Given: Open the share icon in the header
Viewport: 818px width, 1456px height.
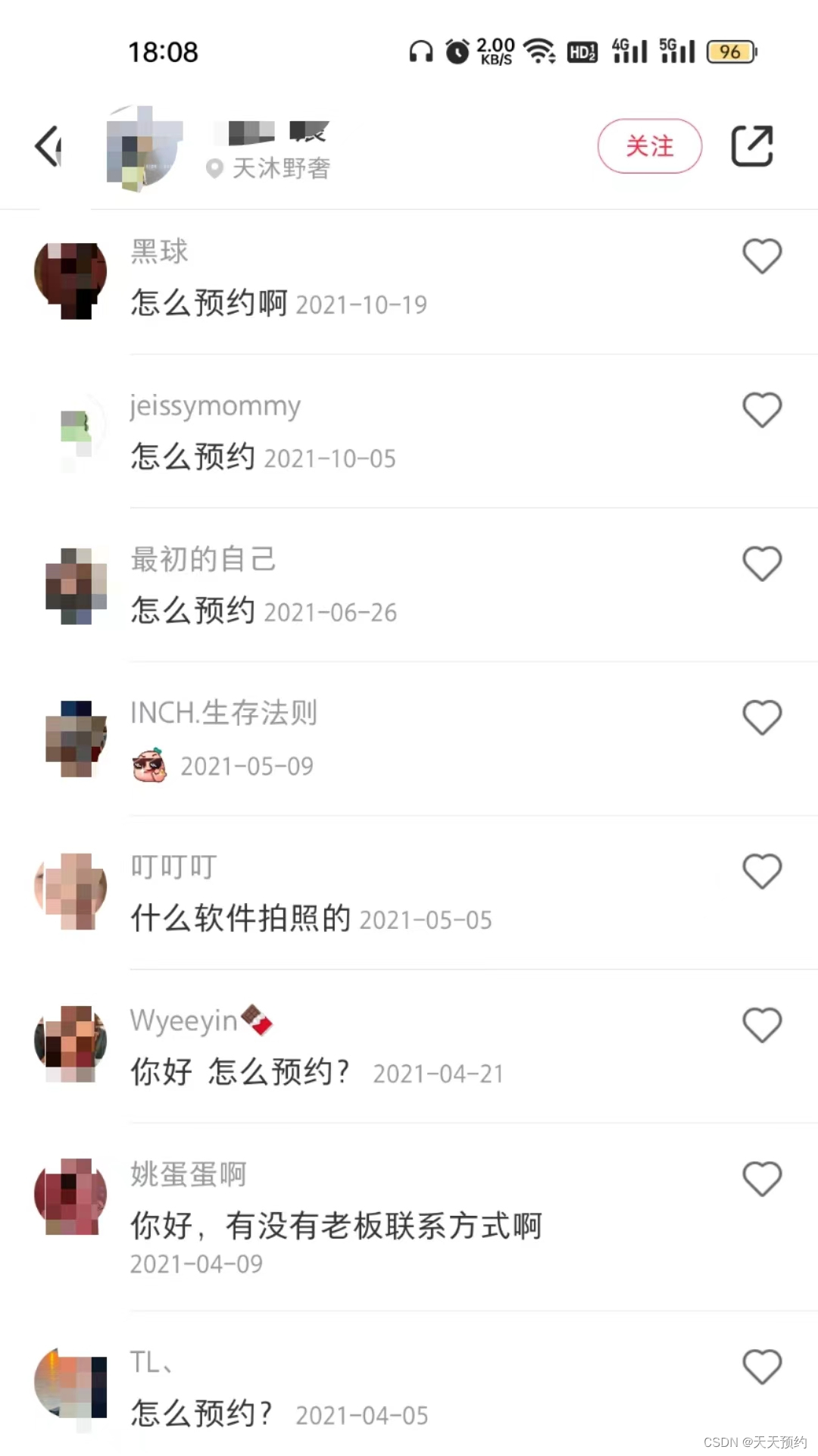Looking at the screenshot, I should pyautogui.click(x=751, y=146).
